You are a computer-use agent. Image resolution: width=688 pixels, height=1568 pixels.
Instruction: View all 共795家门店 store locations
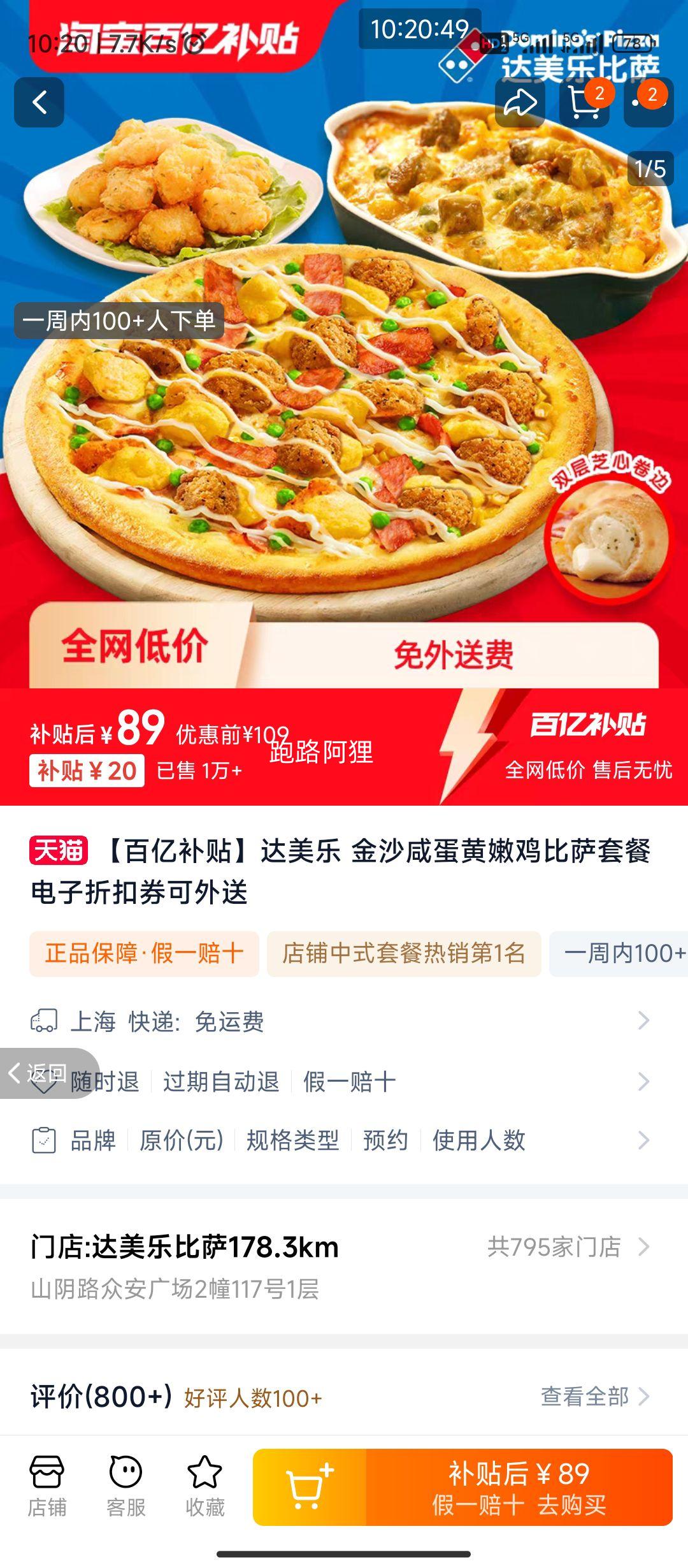[x=568, y=1247]
